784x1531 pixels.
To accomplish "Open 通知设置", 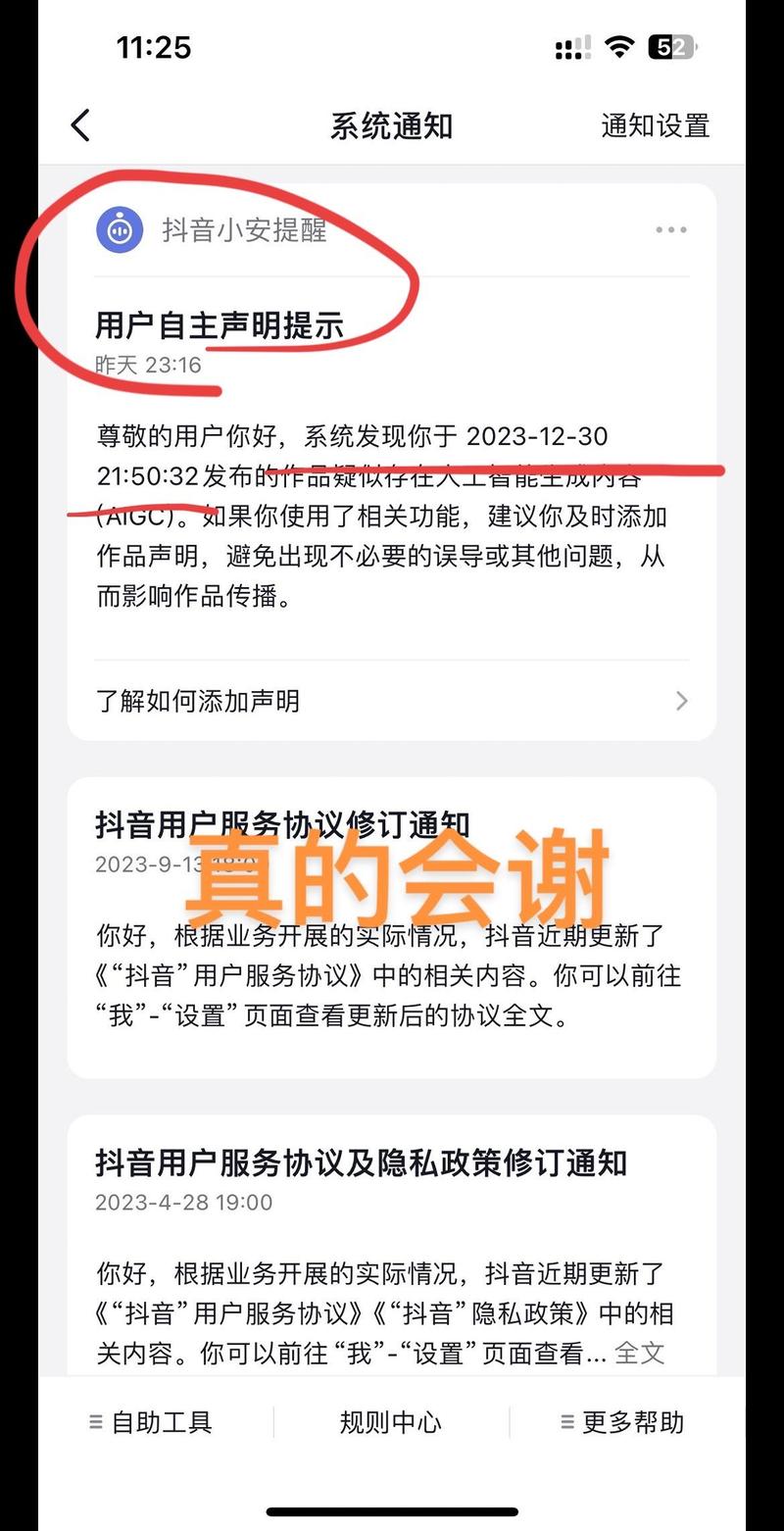I will coord(655,125).
